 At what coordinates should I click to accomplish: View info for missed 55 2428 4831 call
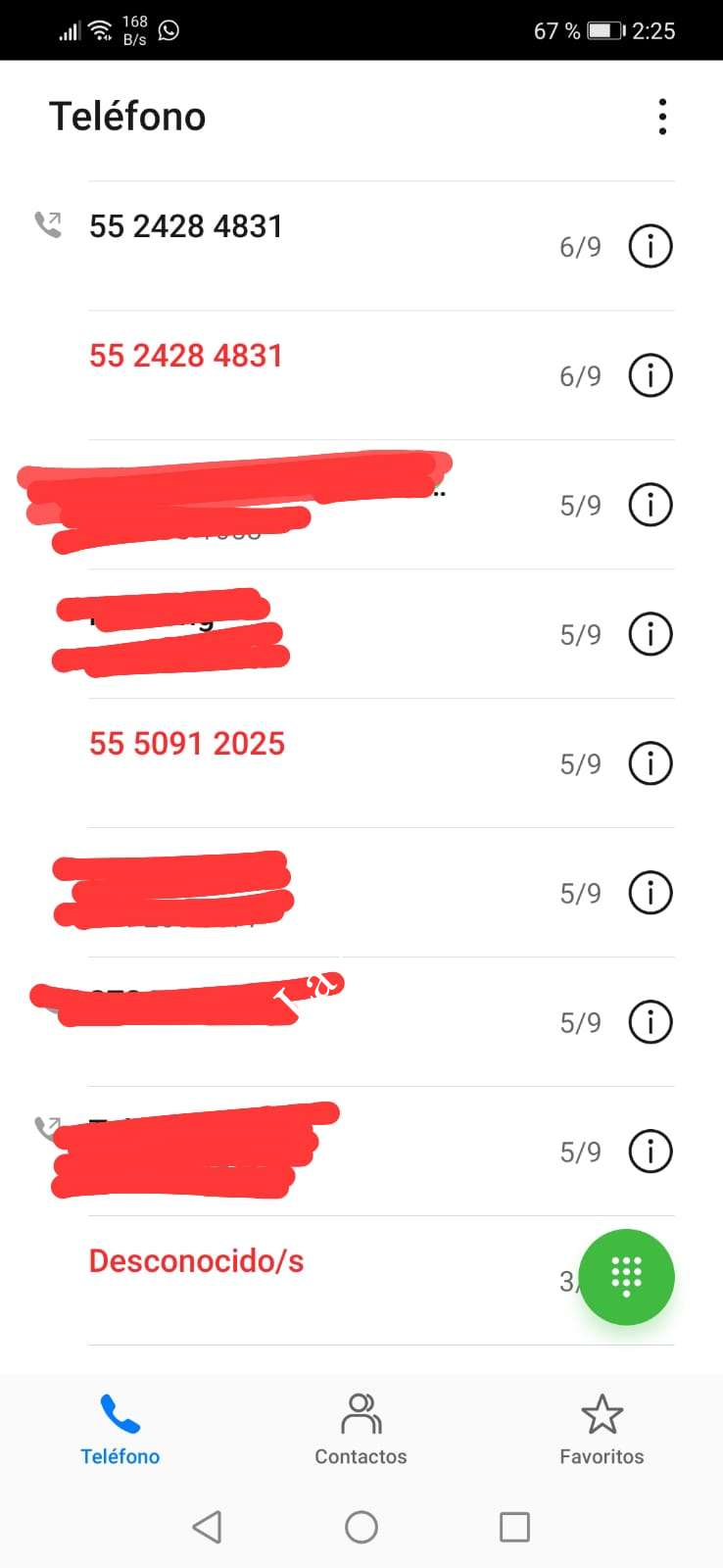[651, 375]
